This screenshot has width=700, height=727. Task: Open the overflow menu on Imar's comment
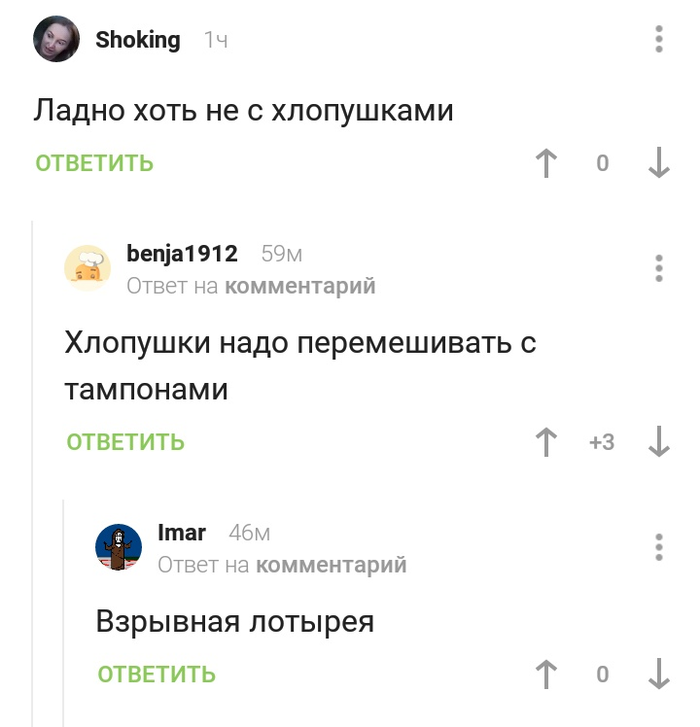(659, 547)
